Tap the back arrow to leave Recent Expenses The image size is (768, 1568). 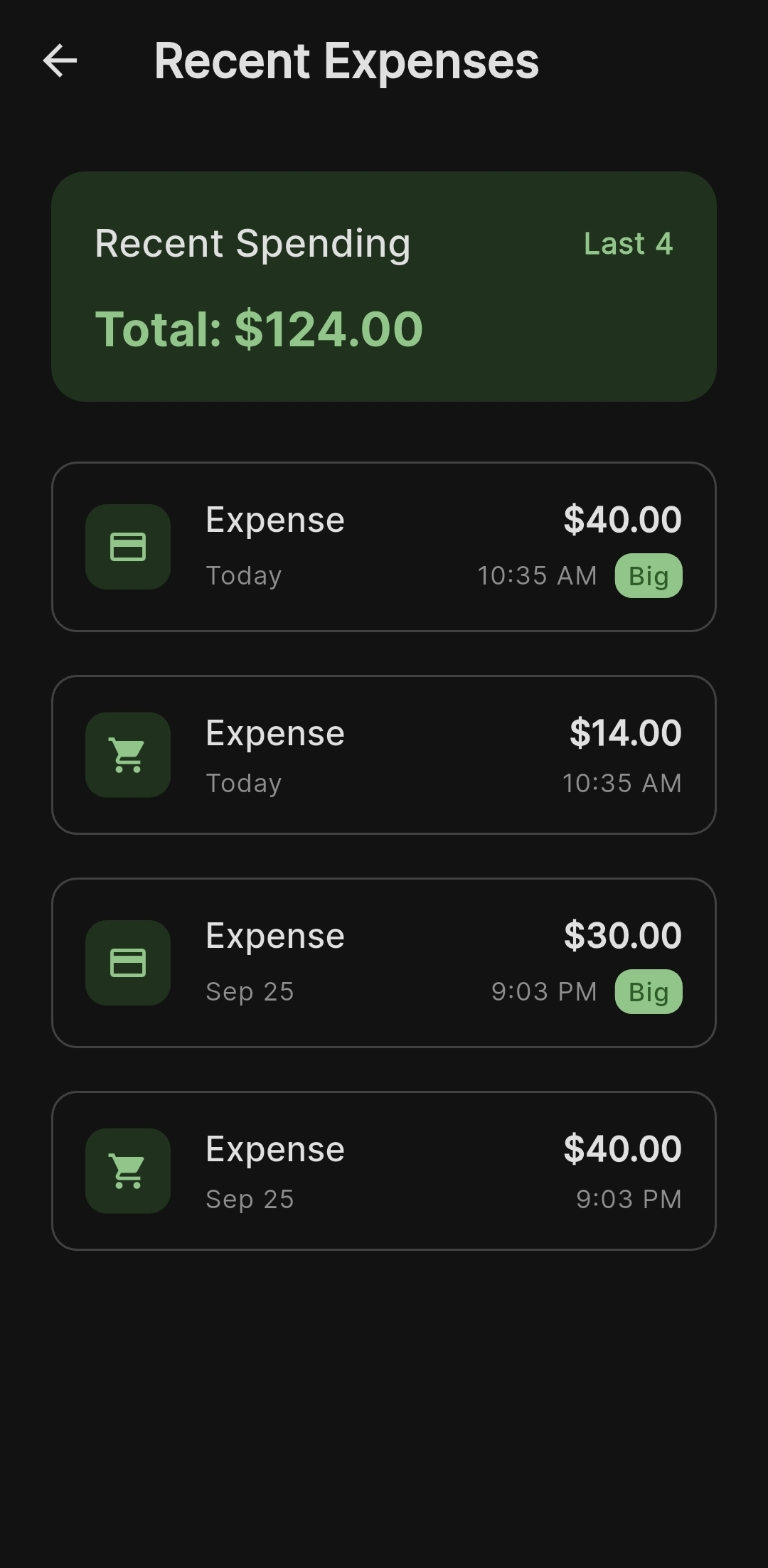tap(59, 61)
